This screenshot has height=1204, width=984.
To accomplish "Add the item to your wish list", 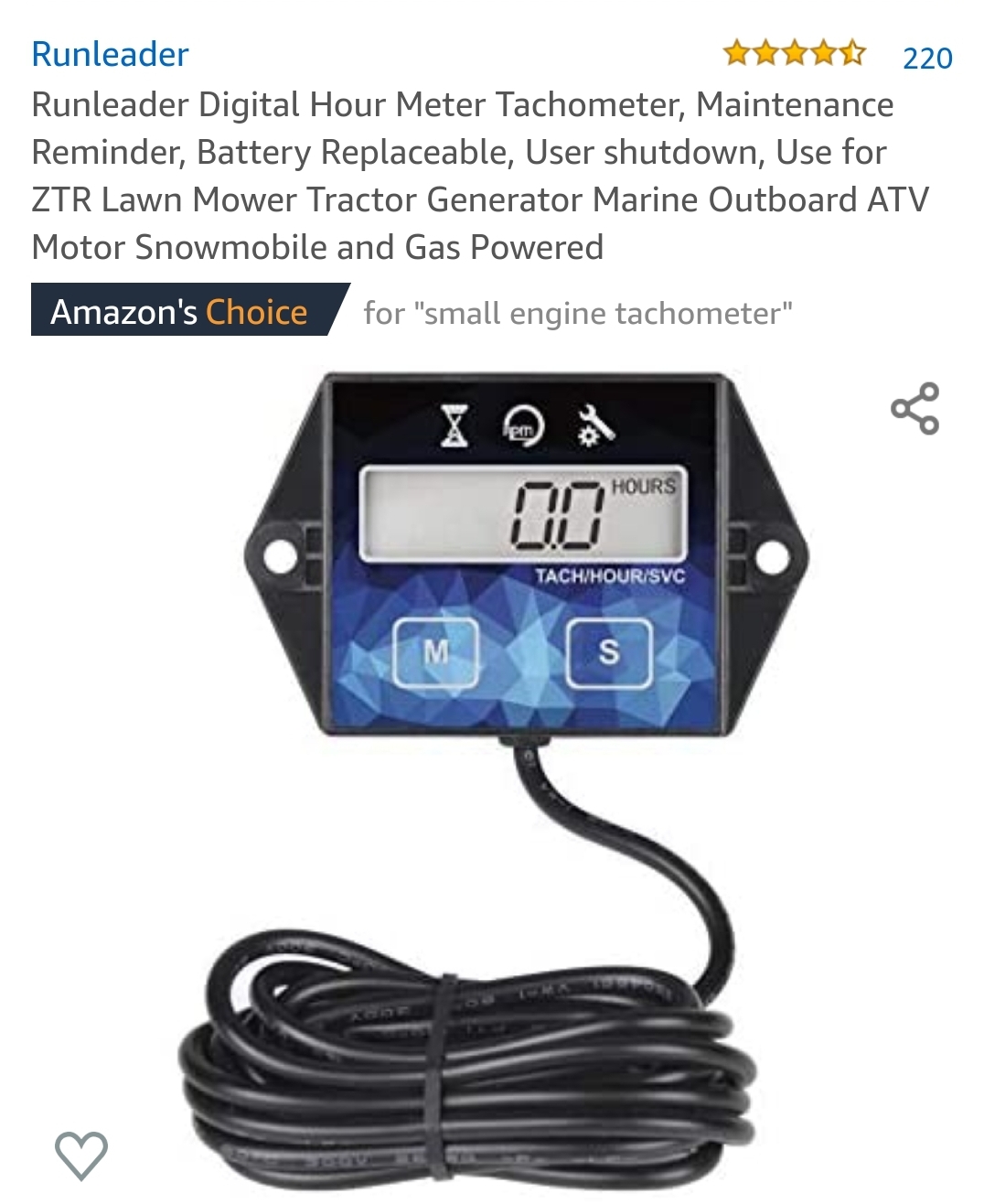I will [x=81, y=1155].
